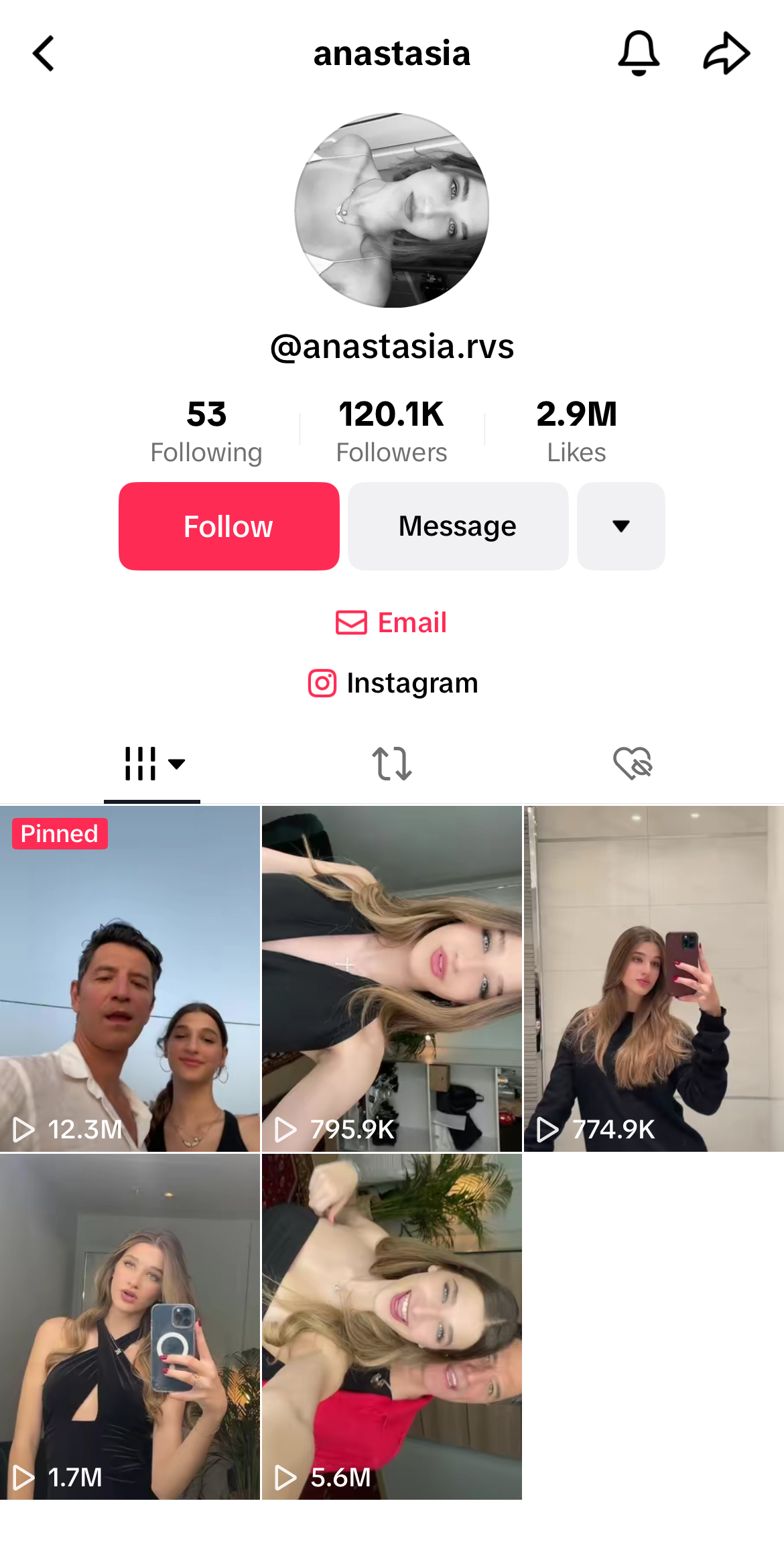Select the videos grid tab
This screenshot has width=784, height=1544.
click(152, 764)
